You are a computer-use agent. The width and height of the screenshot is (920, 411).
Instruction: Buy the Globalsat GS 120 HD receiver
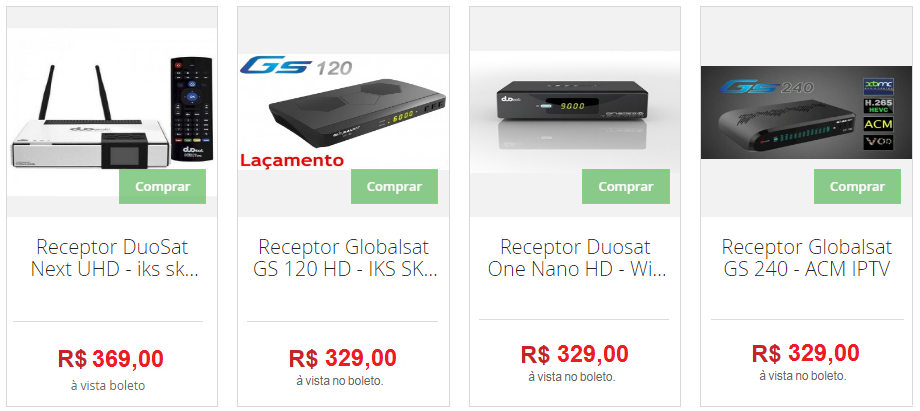(x=394, y=186)
